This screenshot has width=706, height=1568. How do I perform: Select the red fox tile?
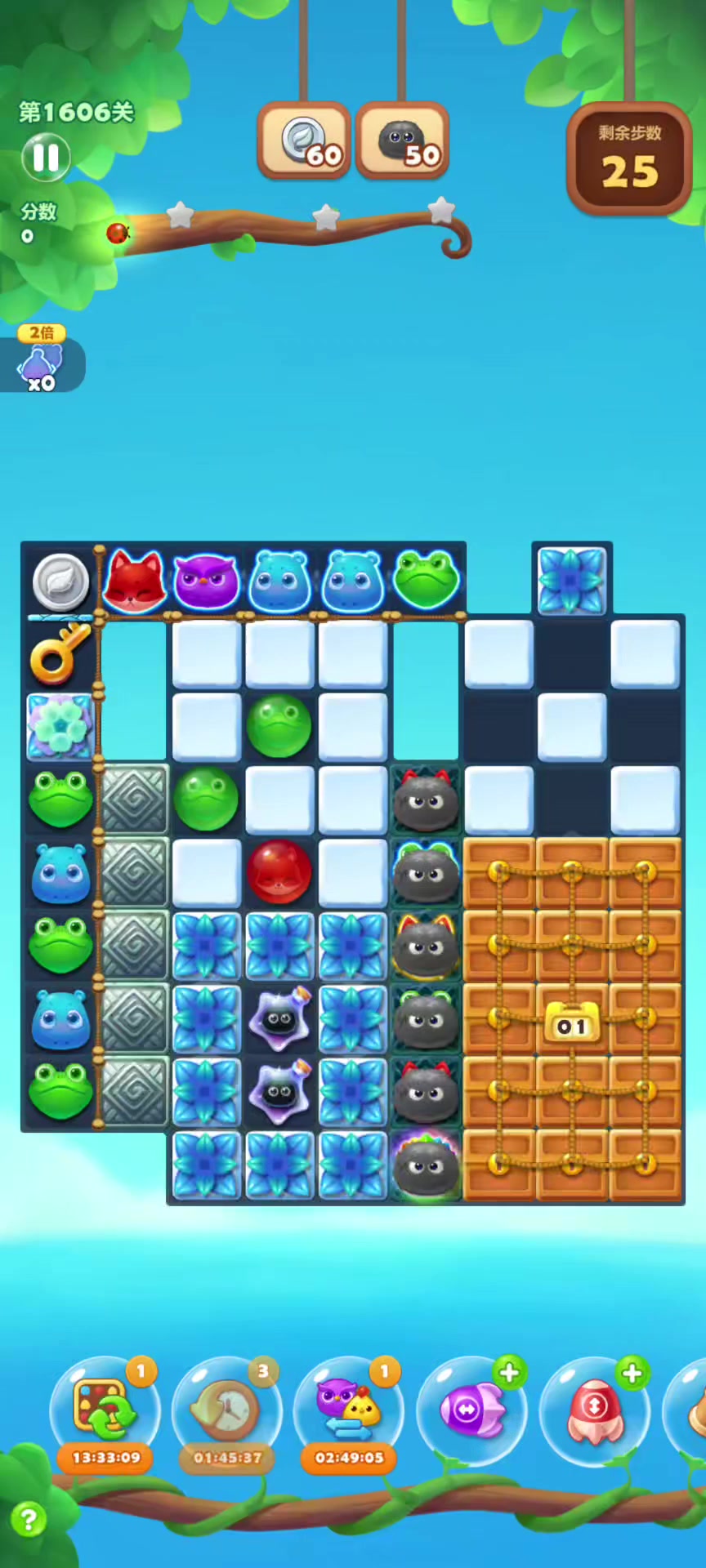coord(134,581)
